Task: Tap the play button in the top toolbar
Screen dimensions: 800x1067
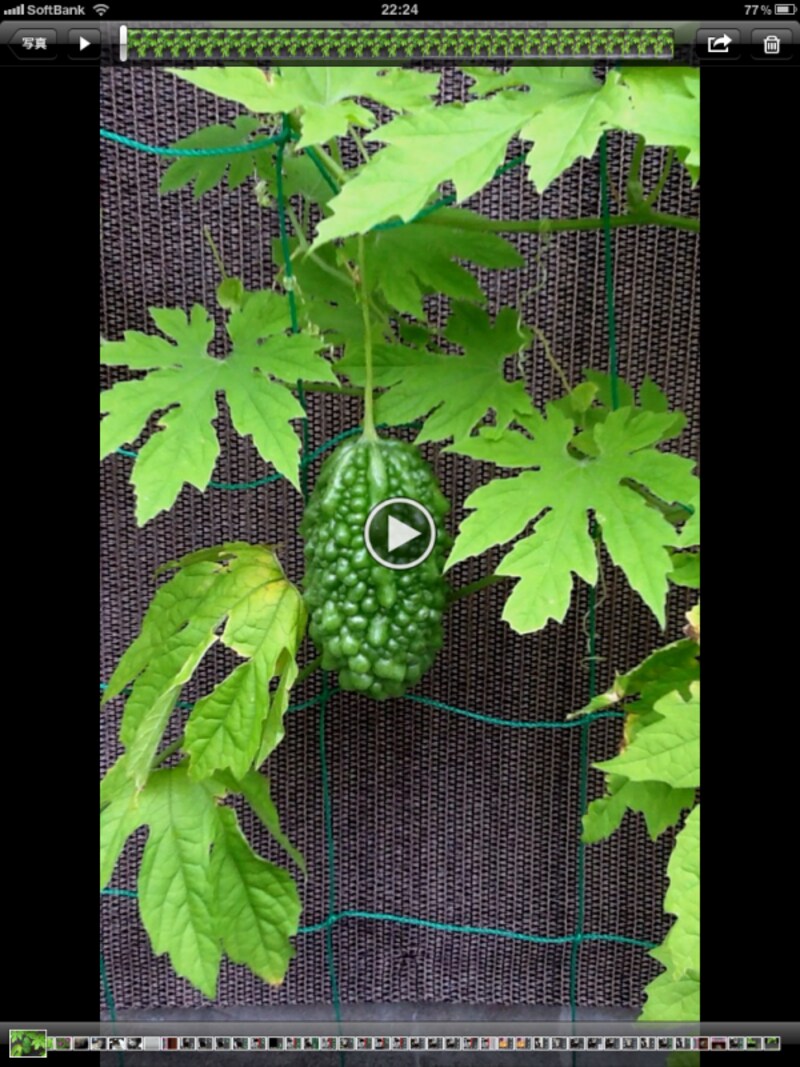Action: pyautogui.click(x=84, y=44)
